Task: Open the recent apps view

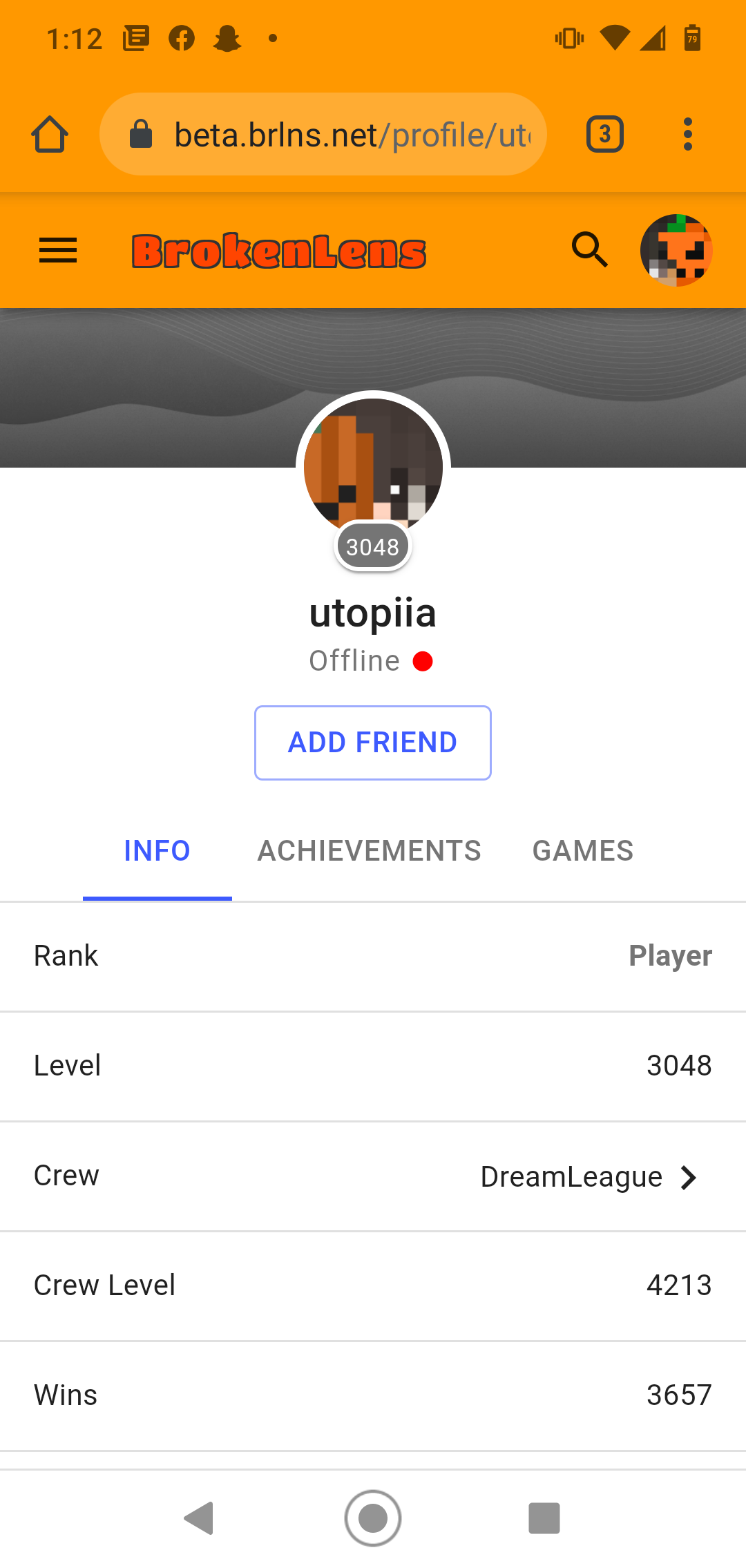Action: [x=544, y=1518]
